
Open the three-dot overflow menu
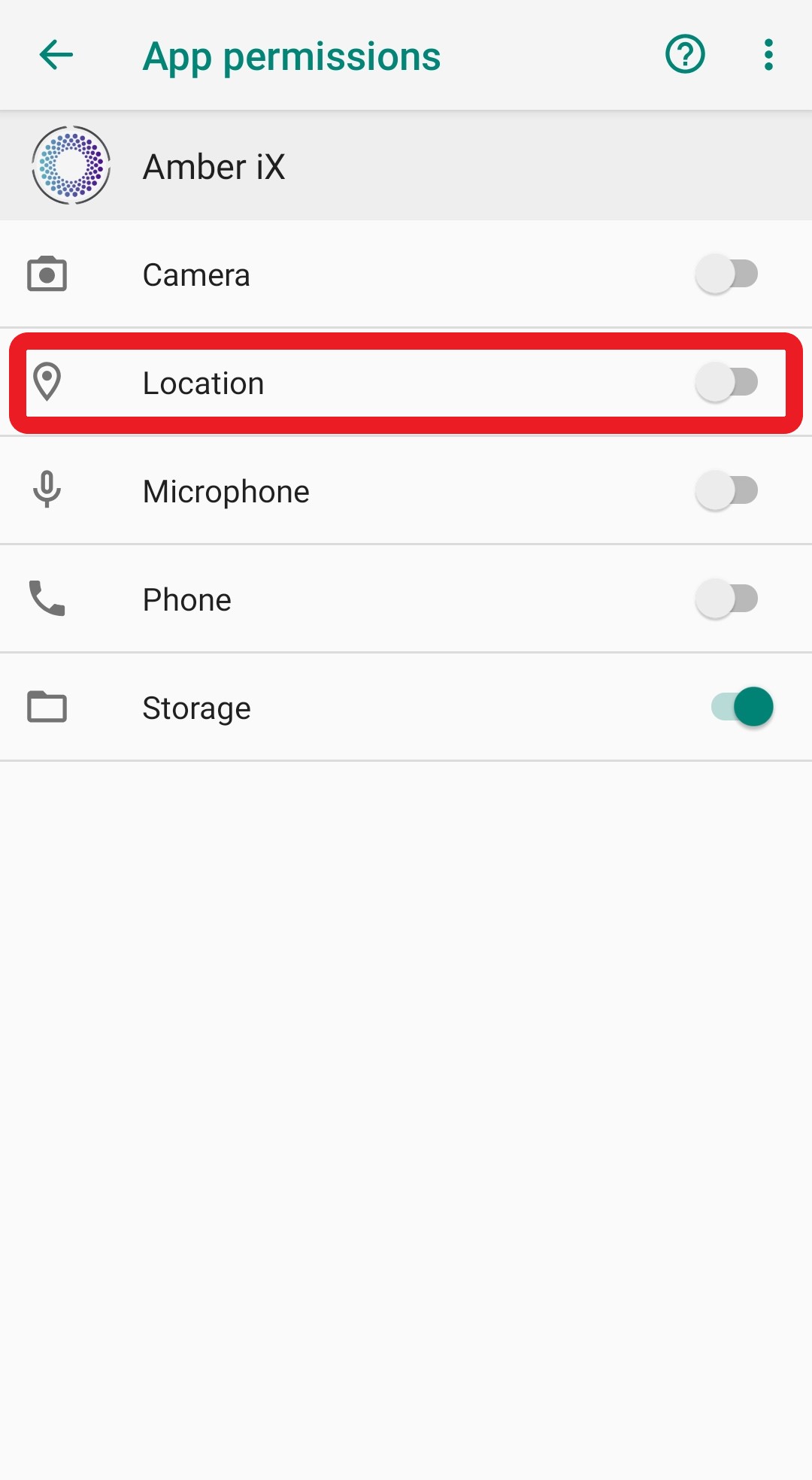(x=768, y=55)
